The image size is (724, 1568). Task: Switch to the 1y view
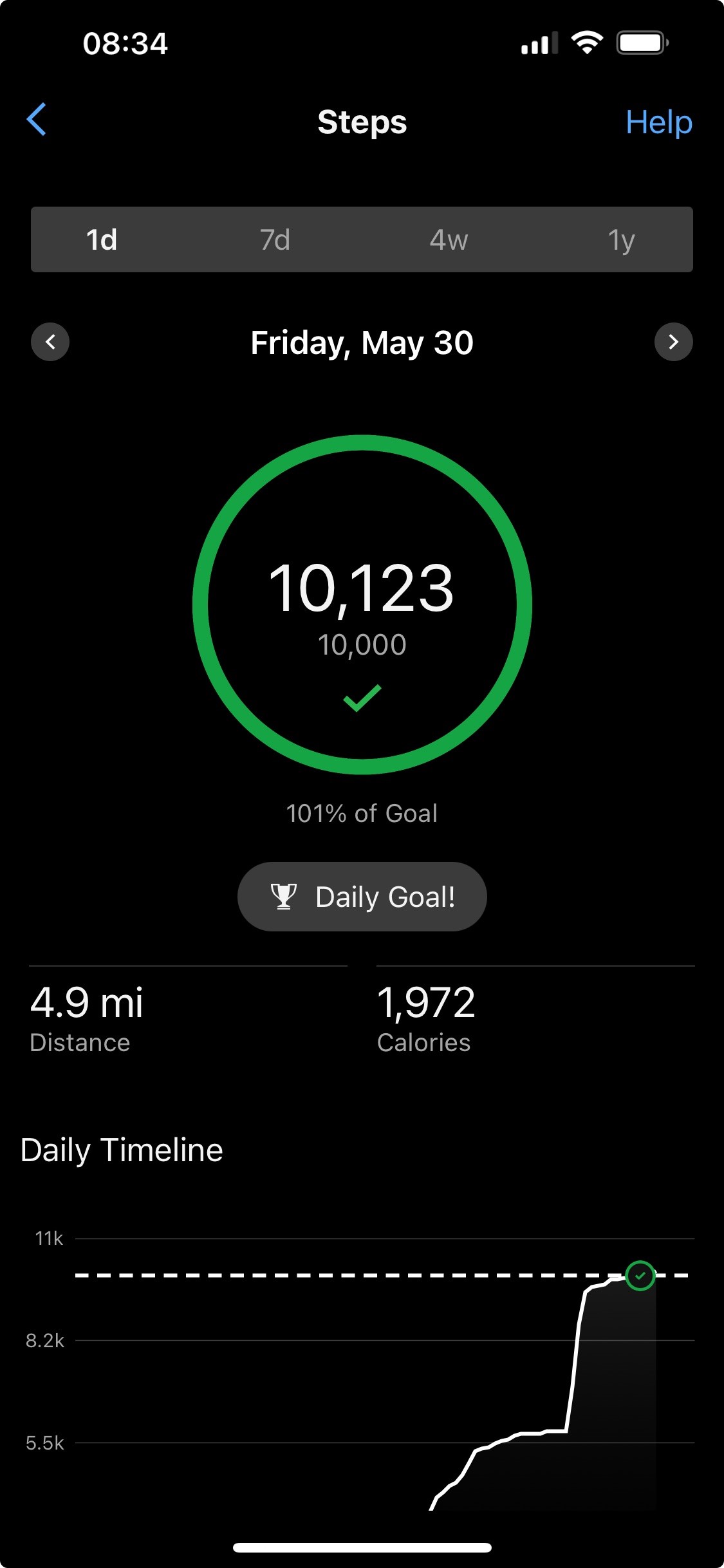click(622, 240)
